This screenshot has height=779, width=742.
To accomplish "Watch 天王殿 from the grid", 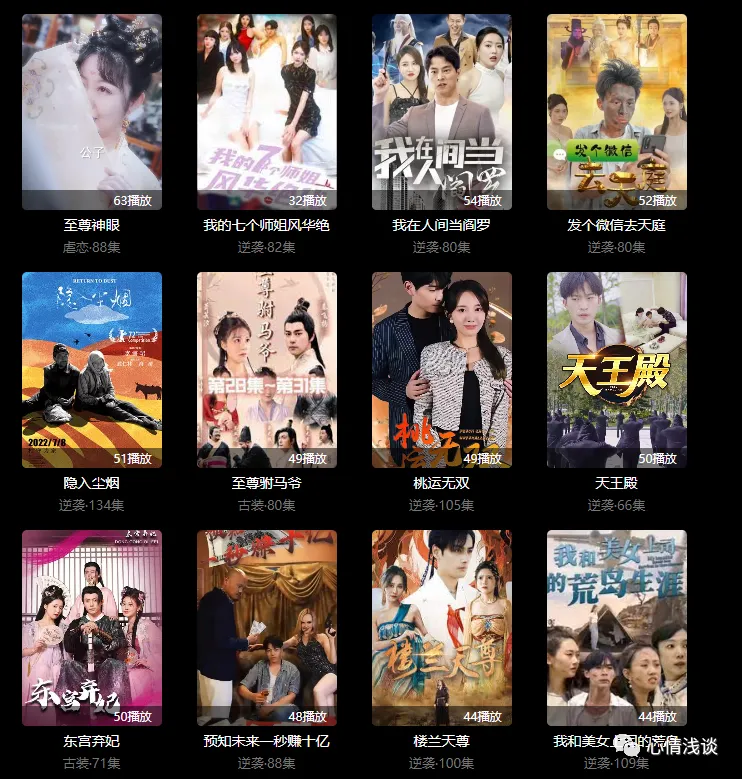I will [x=617, y=369].
